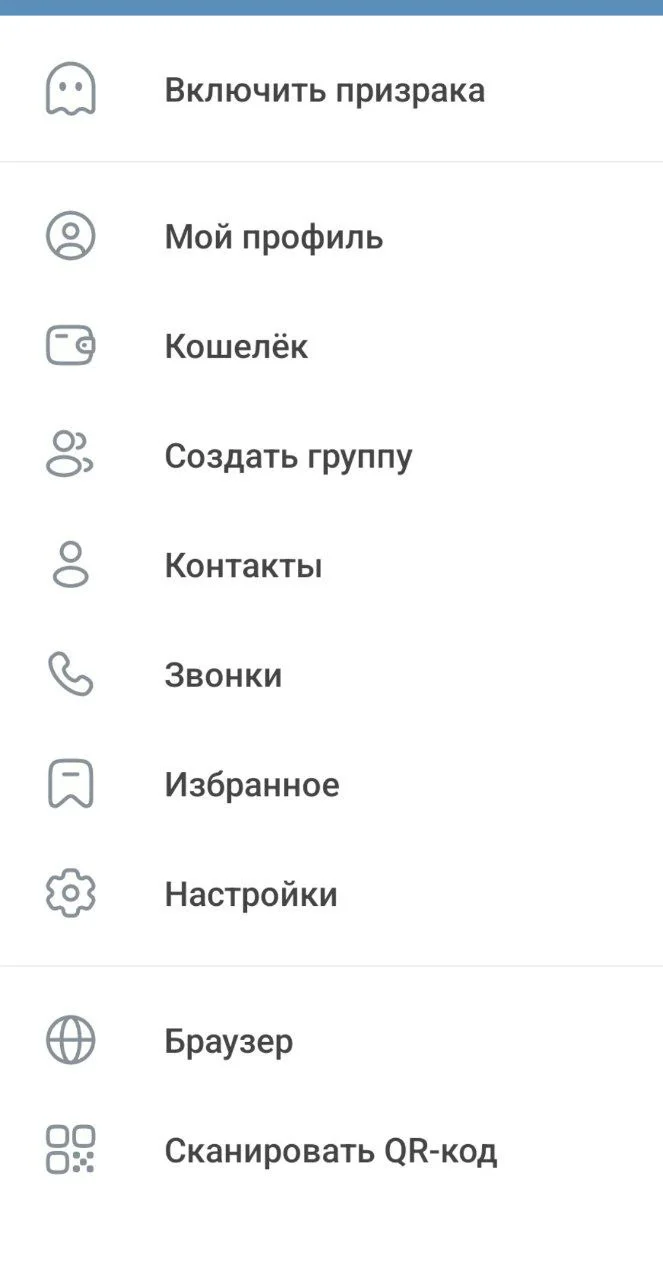Open Избранное saved messages

coord(331,785)
